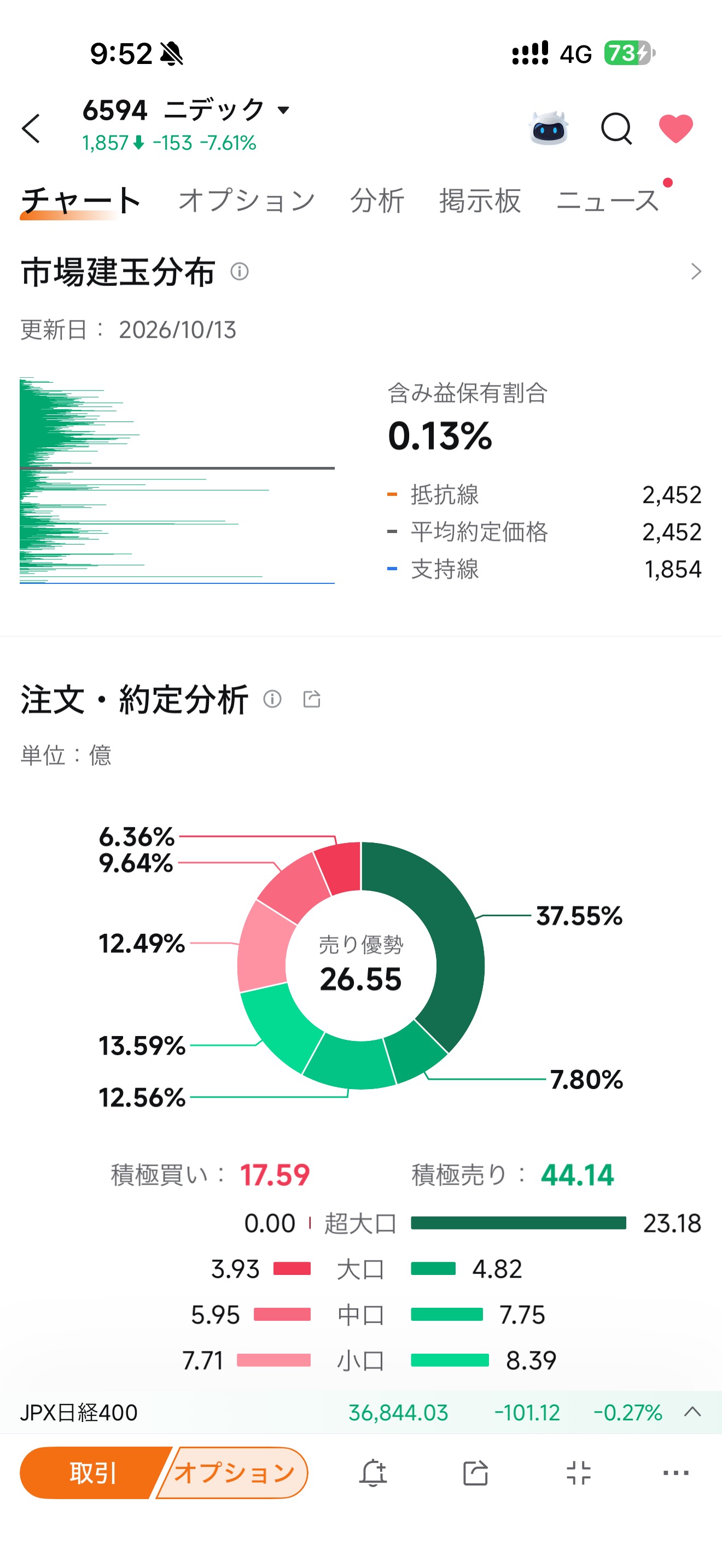Tap the orange 取引 button

pyautogui.click(x=91, y=1473)
